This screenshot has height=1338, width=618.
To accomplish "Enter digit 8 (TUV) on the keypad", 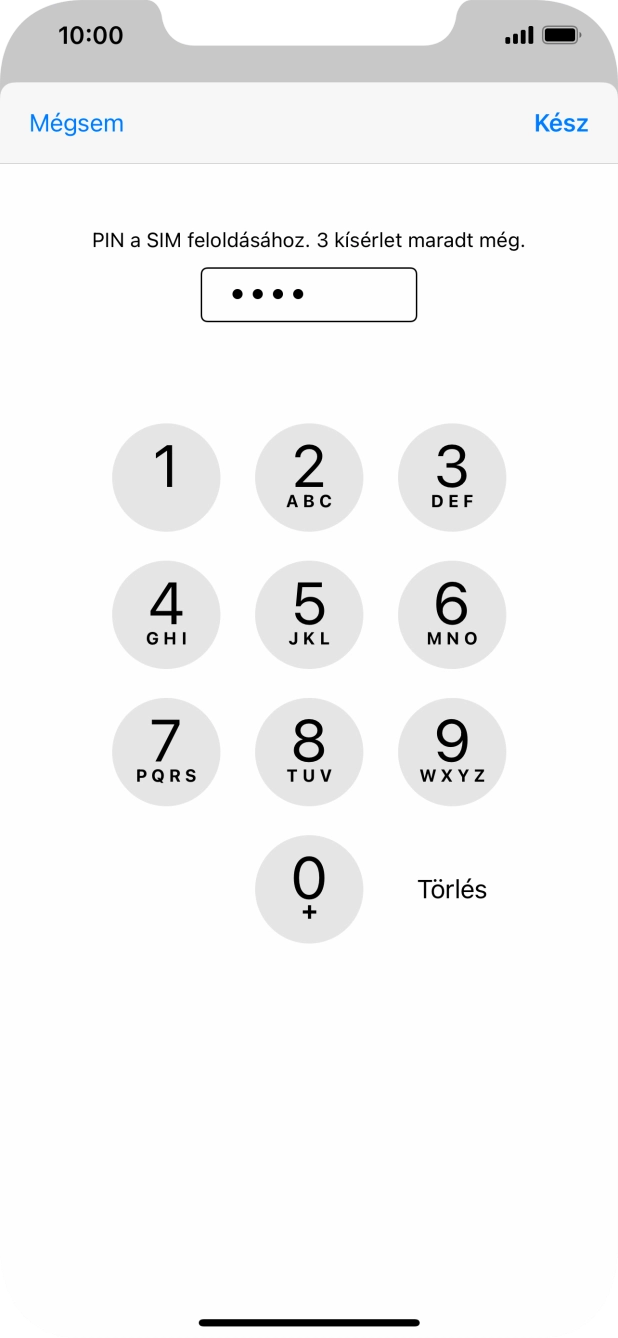I will click(309, 751).
